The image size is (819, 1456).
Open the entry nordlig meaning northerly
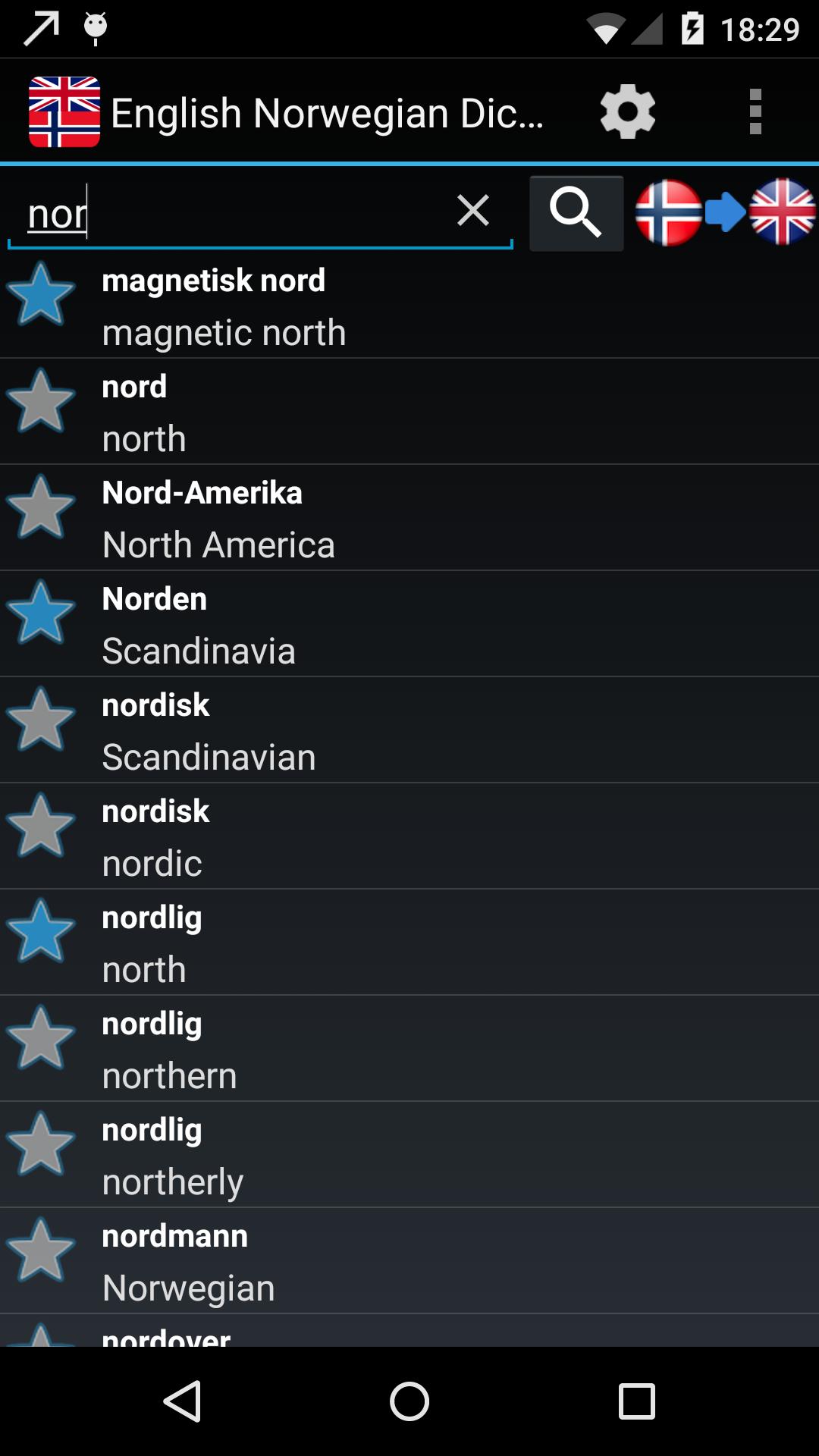[379, 1154]
